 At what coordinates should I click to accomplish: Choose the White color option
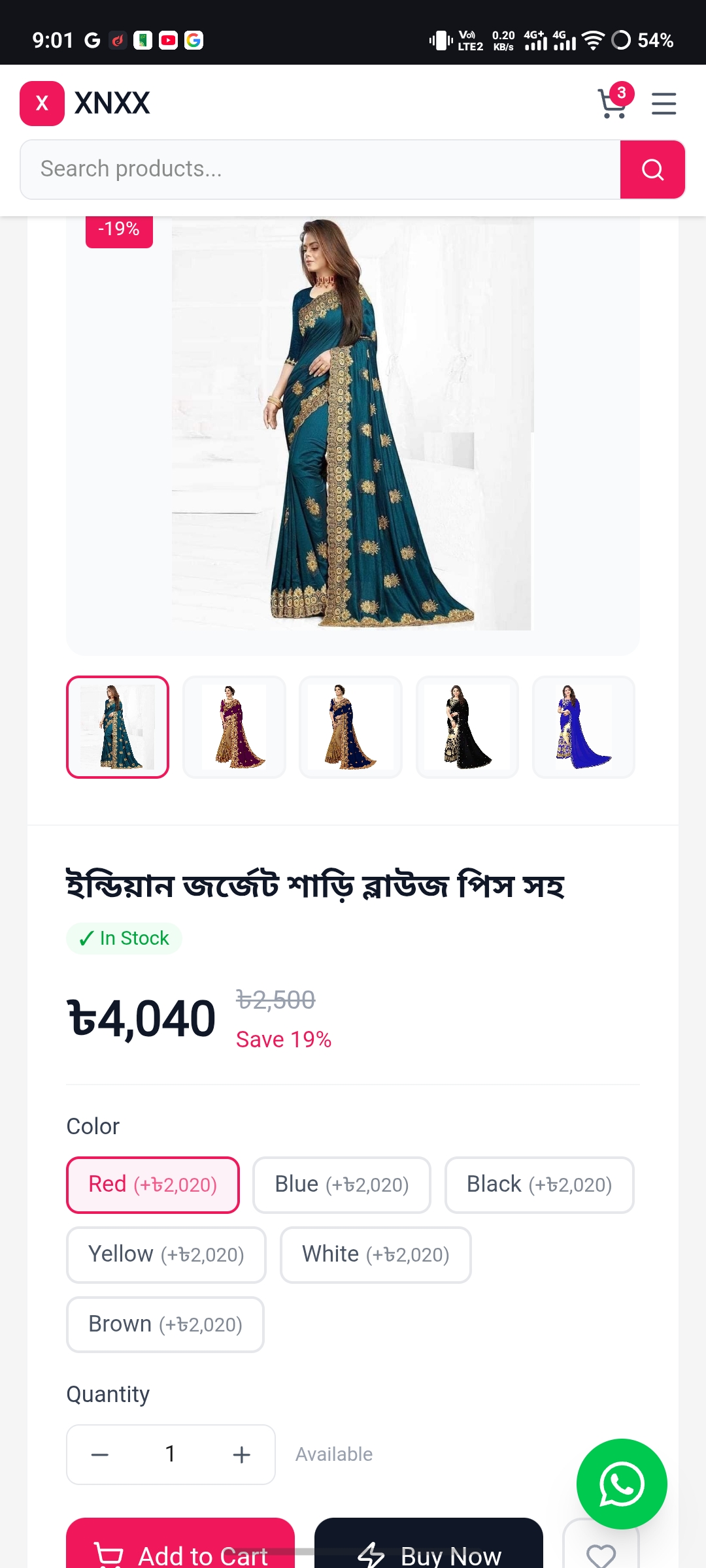coord(376,1254)
